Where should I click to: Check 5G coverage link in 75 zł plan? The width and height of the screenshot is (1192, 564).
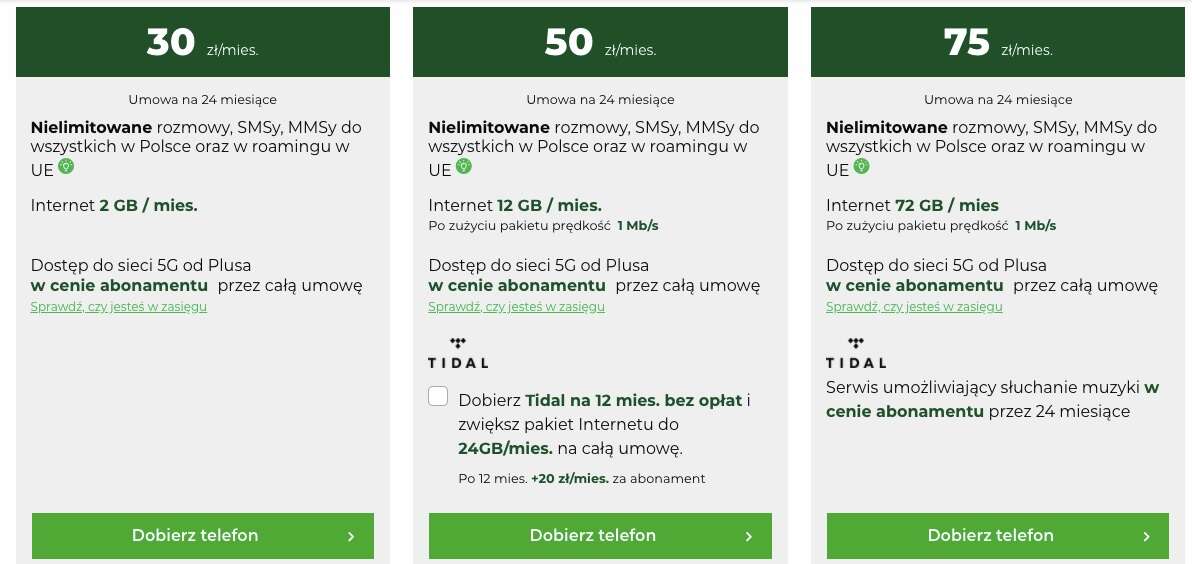point(914,307)
